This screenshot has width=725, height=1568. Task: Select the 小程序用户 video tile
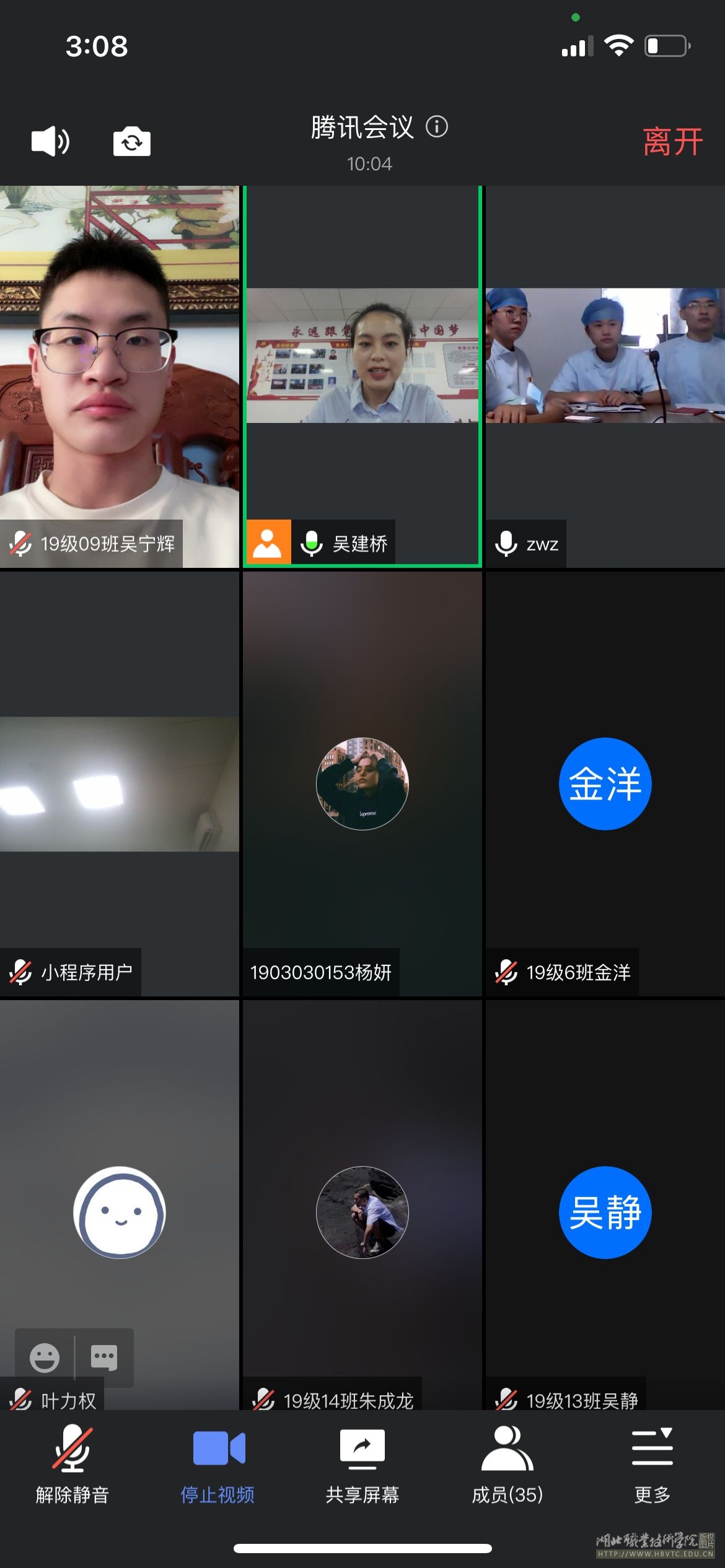point(119,783)
